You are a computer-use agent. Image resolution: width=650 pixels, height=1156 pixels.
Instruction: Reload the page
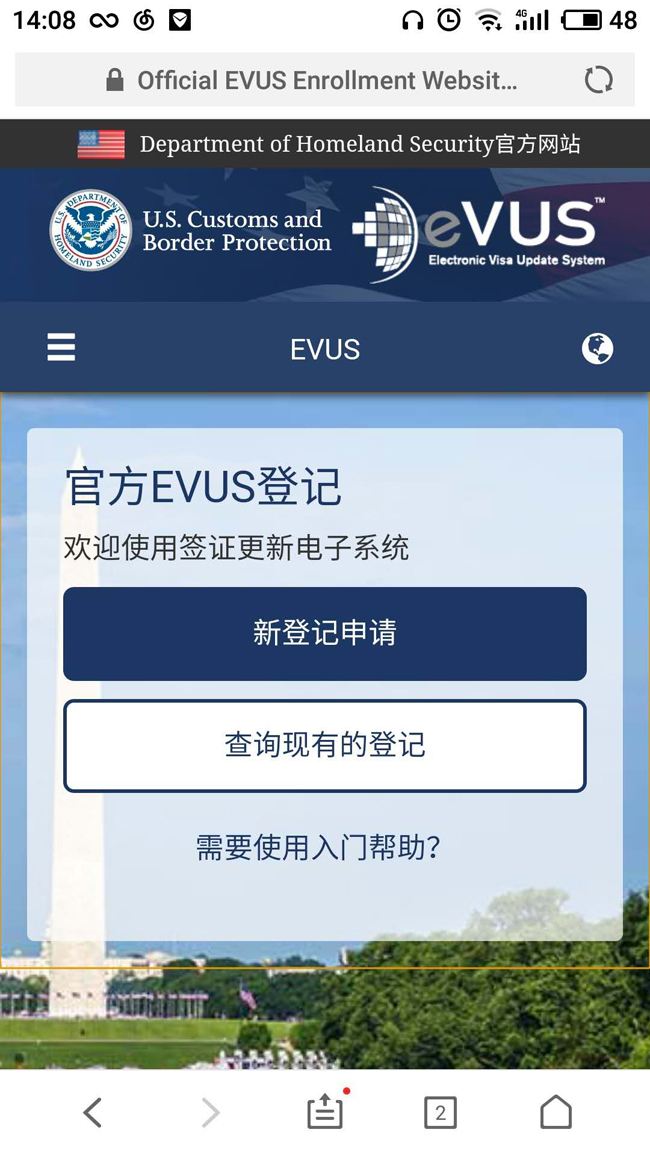598,80
